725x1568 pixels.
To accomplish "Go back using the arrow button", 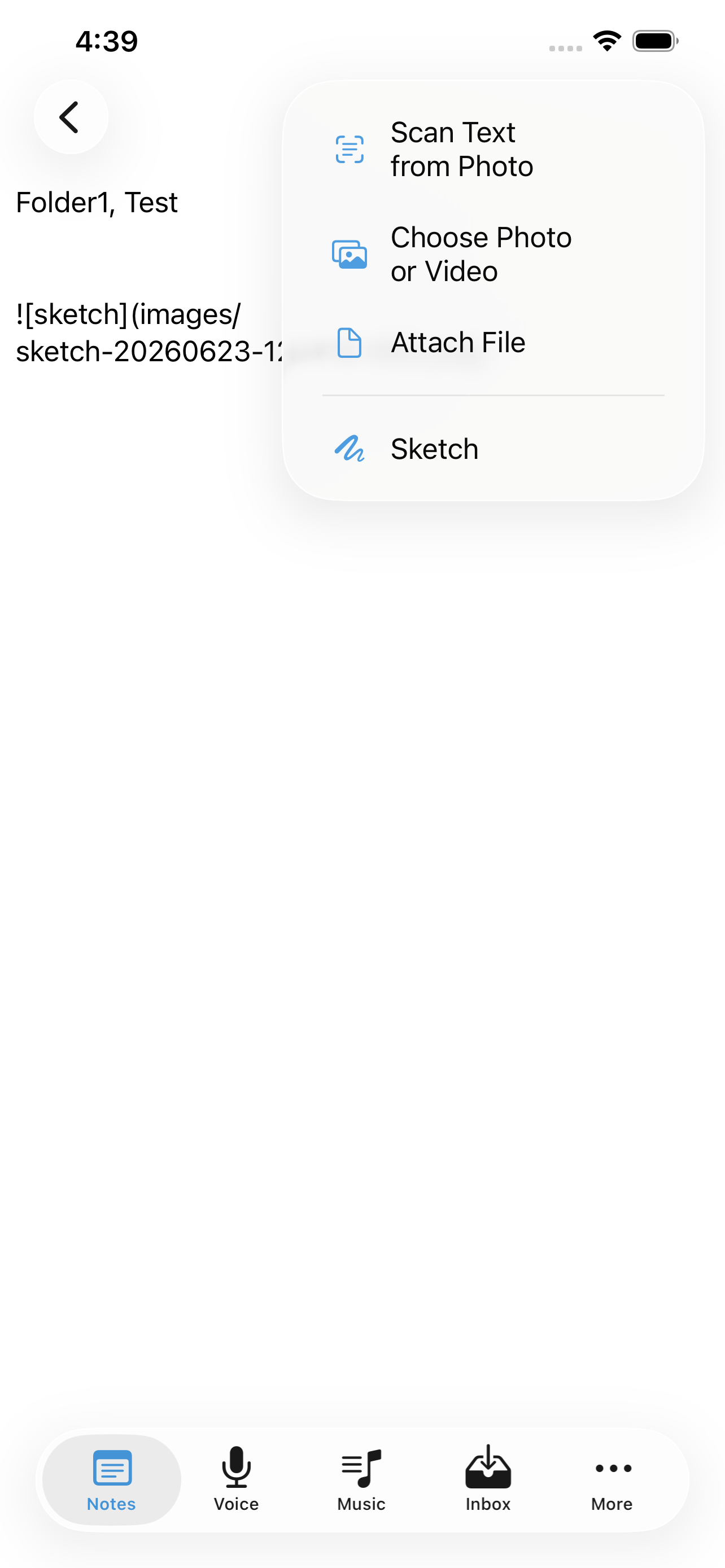I will 71,117.
